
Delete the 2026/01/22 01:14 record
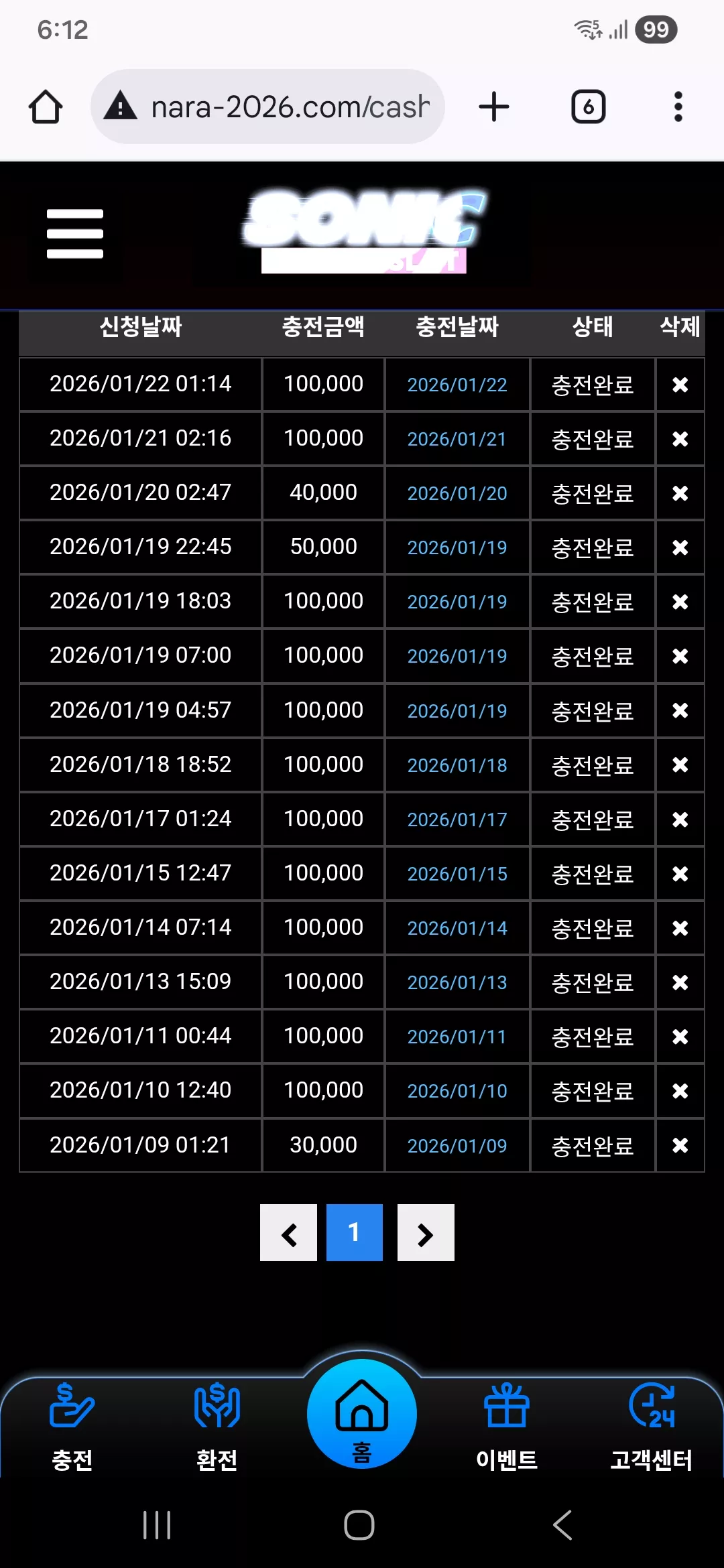point(680,385)
